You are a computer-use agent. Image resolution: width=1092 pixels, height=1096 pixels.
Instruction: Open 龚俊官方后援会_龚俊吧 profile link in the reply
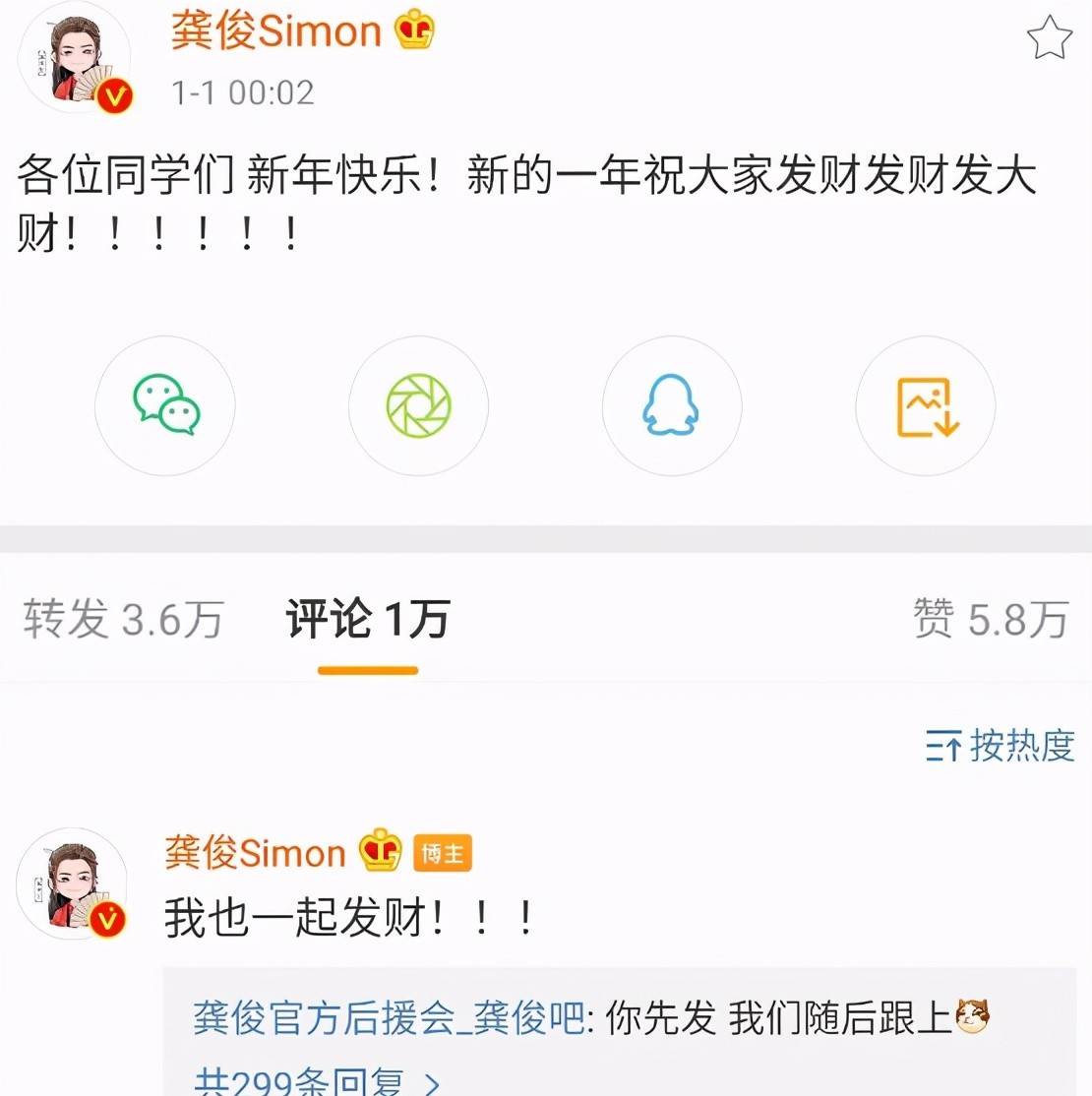(389, 1017)
